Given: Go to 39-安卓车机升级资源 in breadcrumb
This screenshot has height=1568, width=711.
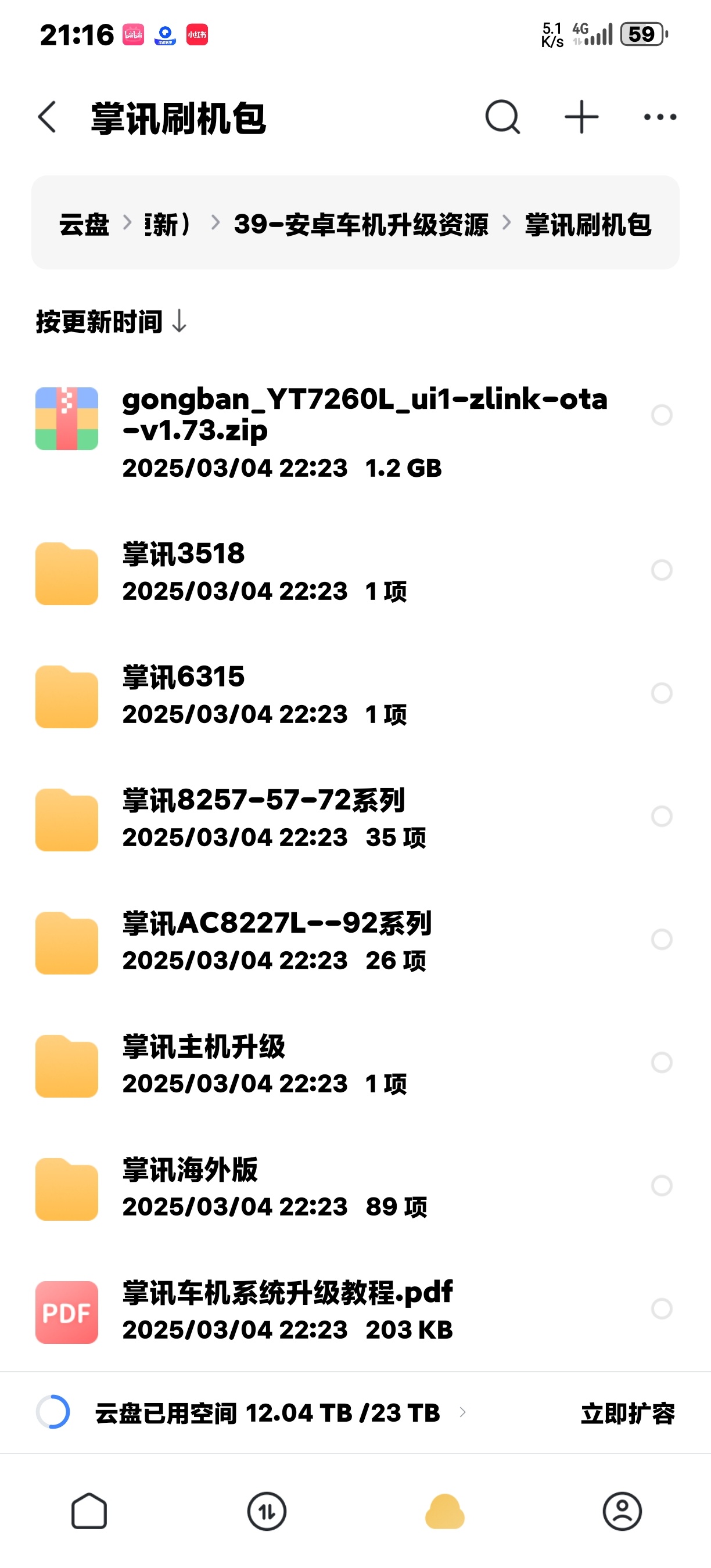Looking at the screenshot, I should click(x=361, y=224).
